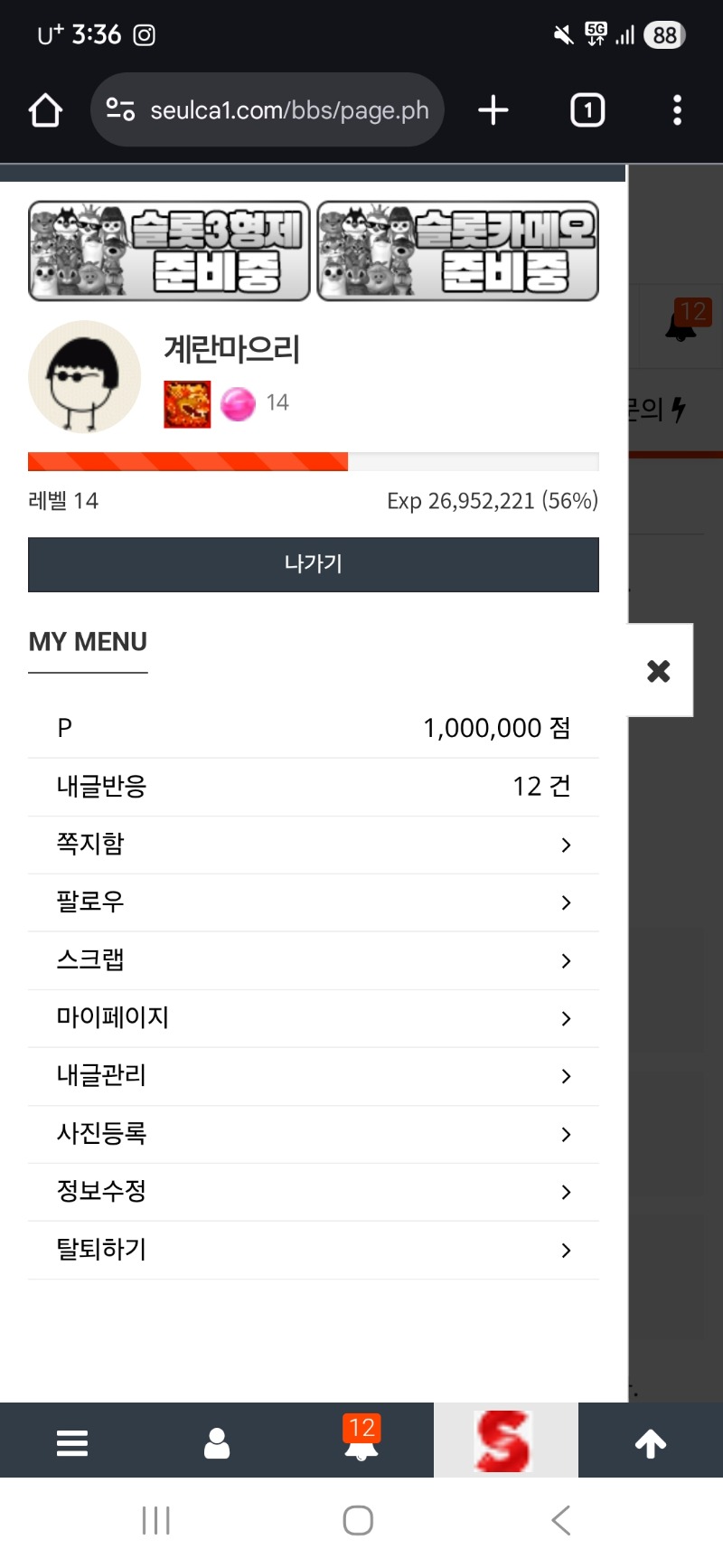Screen dimensions: 723x1568
Task: Open the profile icon in bottom bar
Action: point(217,1442)
